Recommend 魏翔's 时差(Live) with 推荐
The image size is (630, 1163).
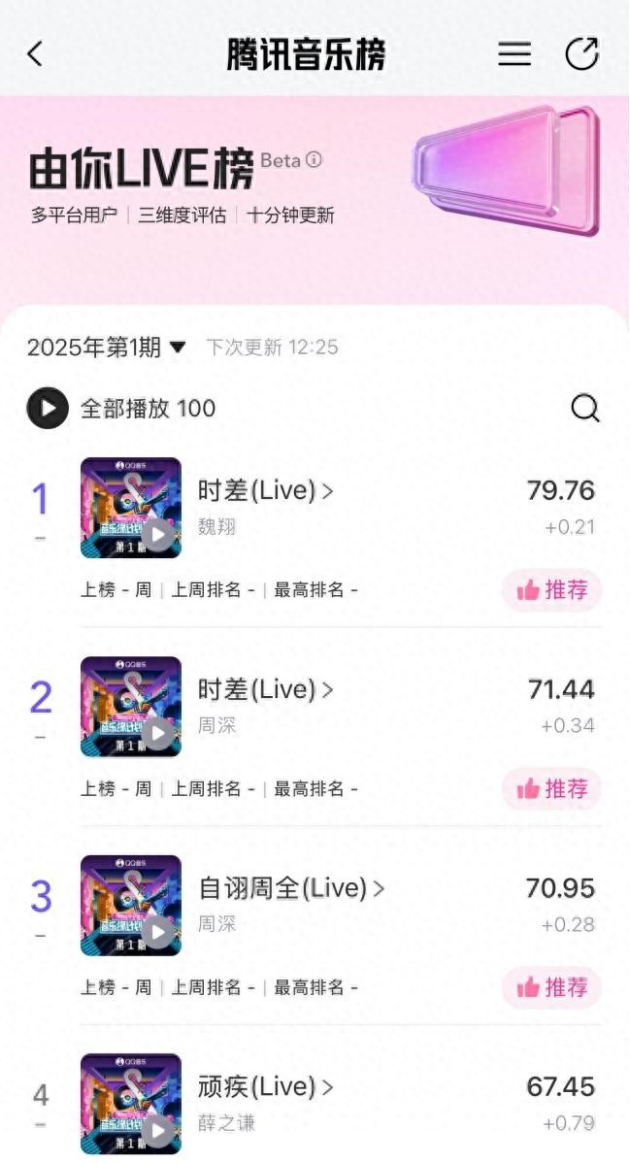click(x=552, y=590)
